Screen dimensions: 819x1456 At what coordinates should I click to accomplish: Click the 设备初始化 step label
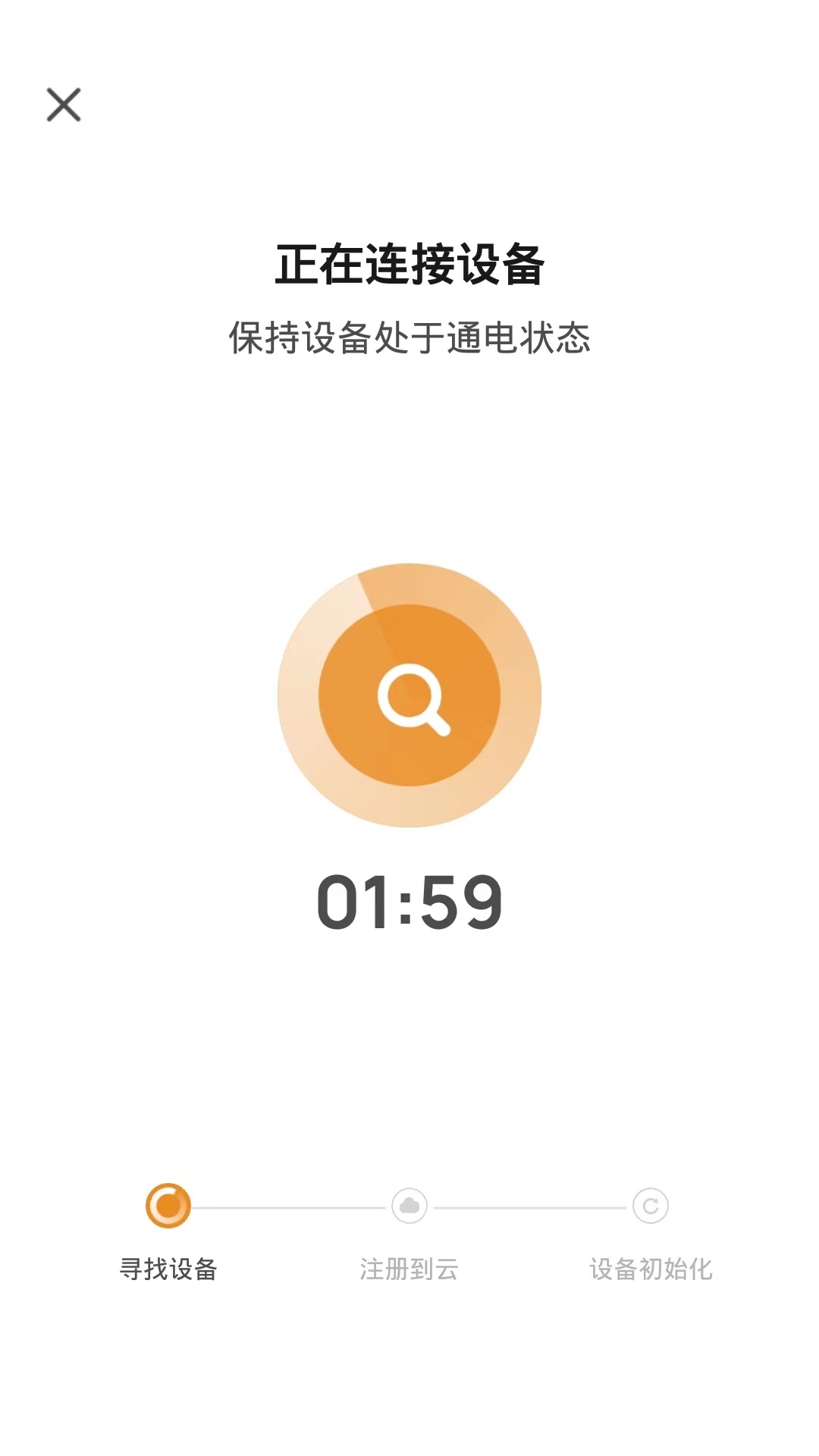pos(651,1266)
